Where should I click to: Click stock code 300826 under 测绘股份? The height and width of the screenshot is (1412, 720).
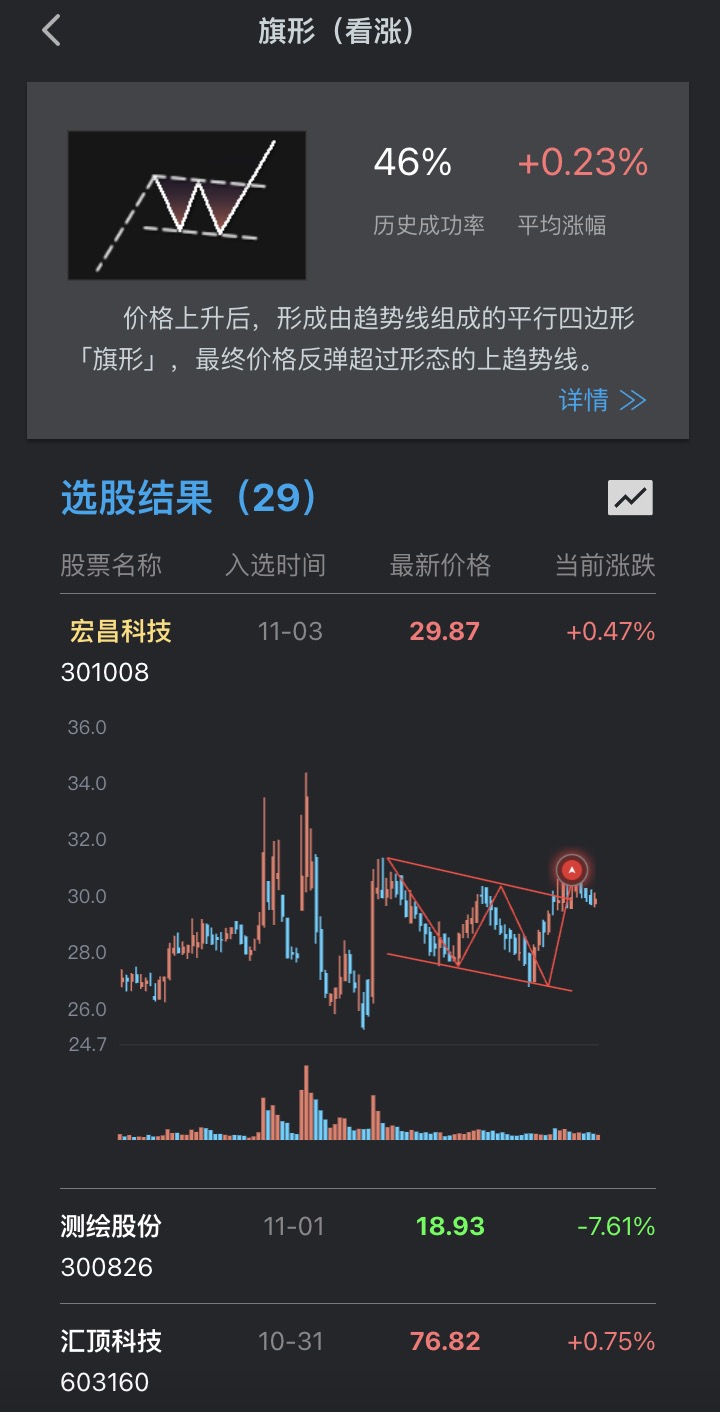(x=105, y=1266)
